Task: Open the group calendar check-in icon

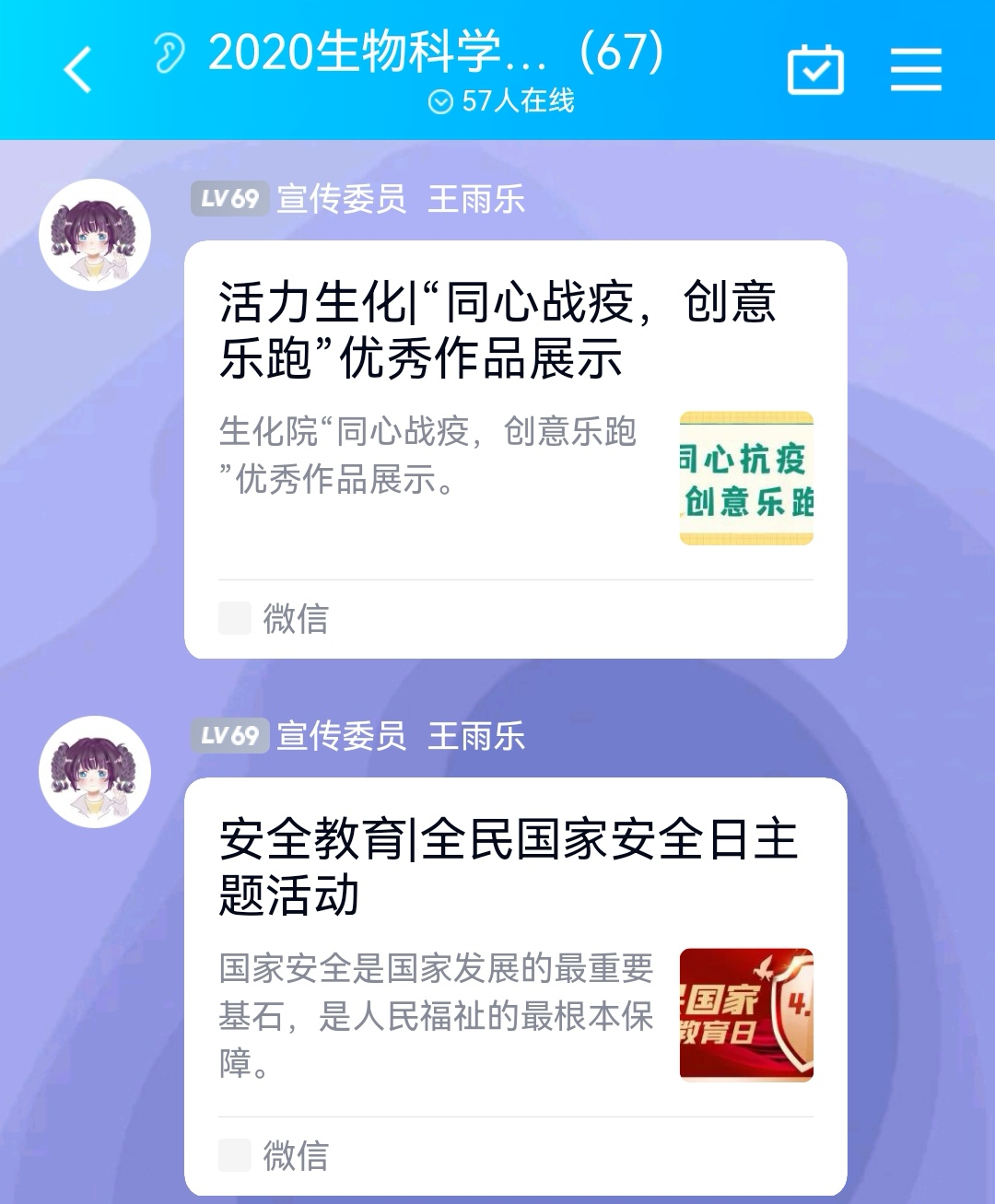Action: [815, 70]
